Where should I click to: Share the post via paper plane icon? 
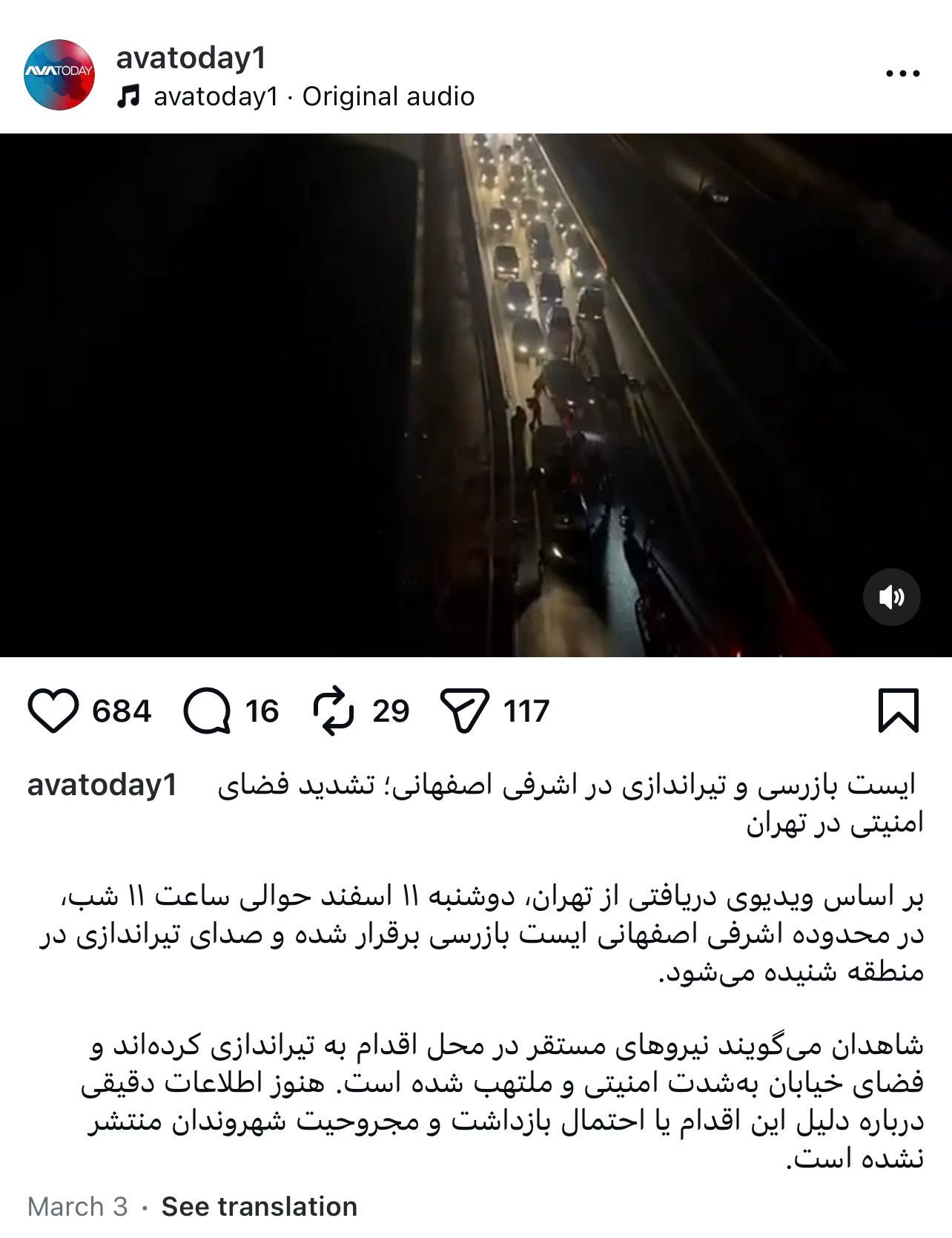click(465, 711)
